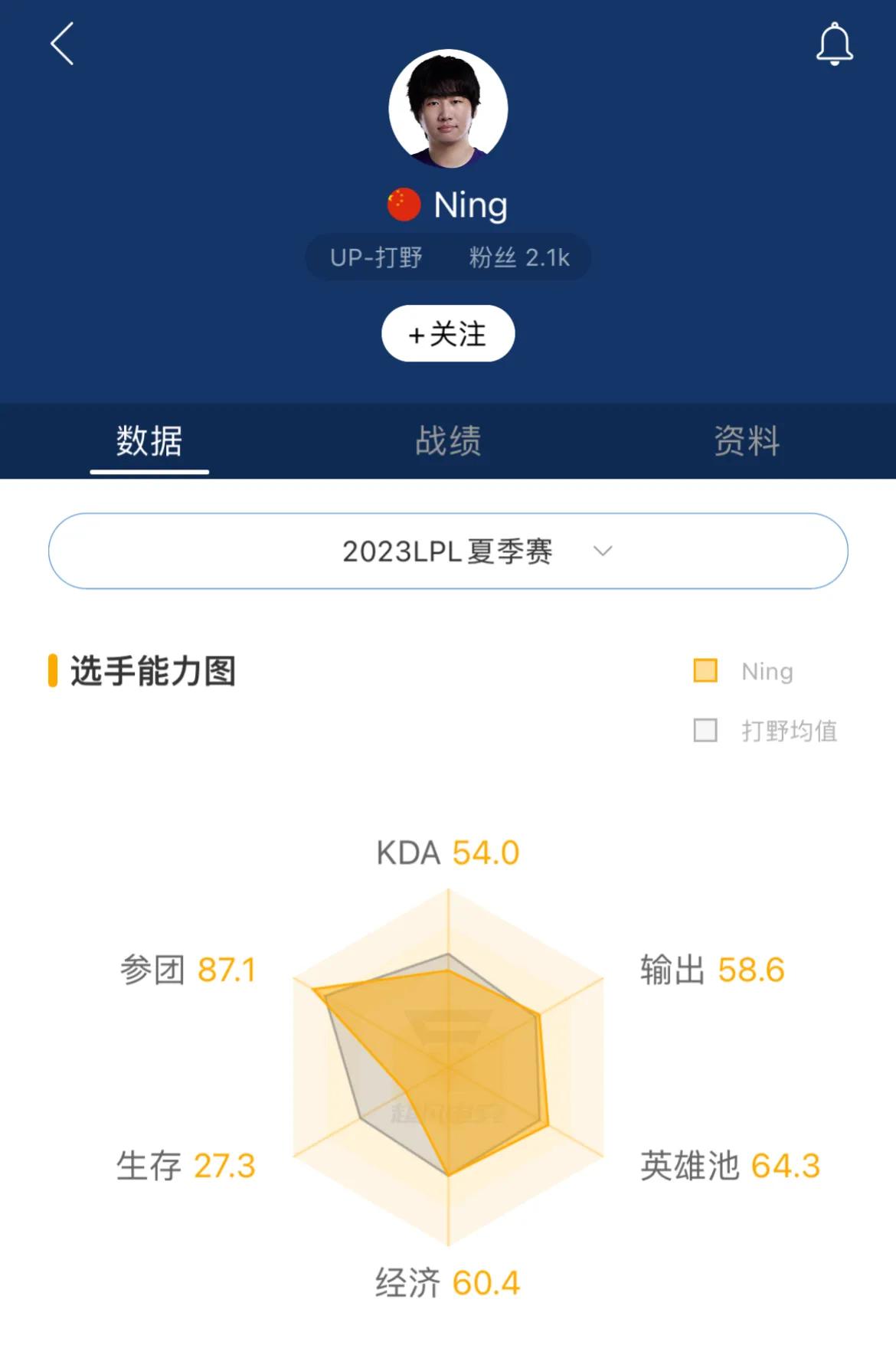Switch to the 战绩 tab
Screen dimensions: 896x1345
[x=448, y=441]
